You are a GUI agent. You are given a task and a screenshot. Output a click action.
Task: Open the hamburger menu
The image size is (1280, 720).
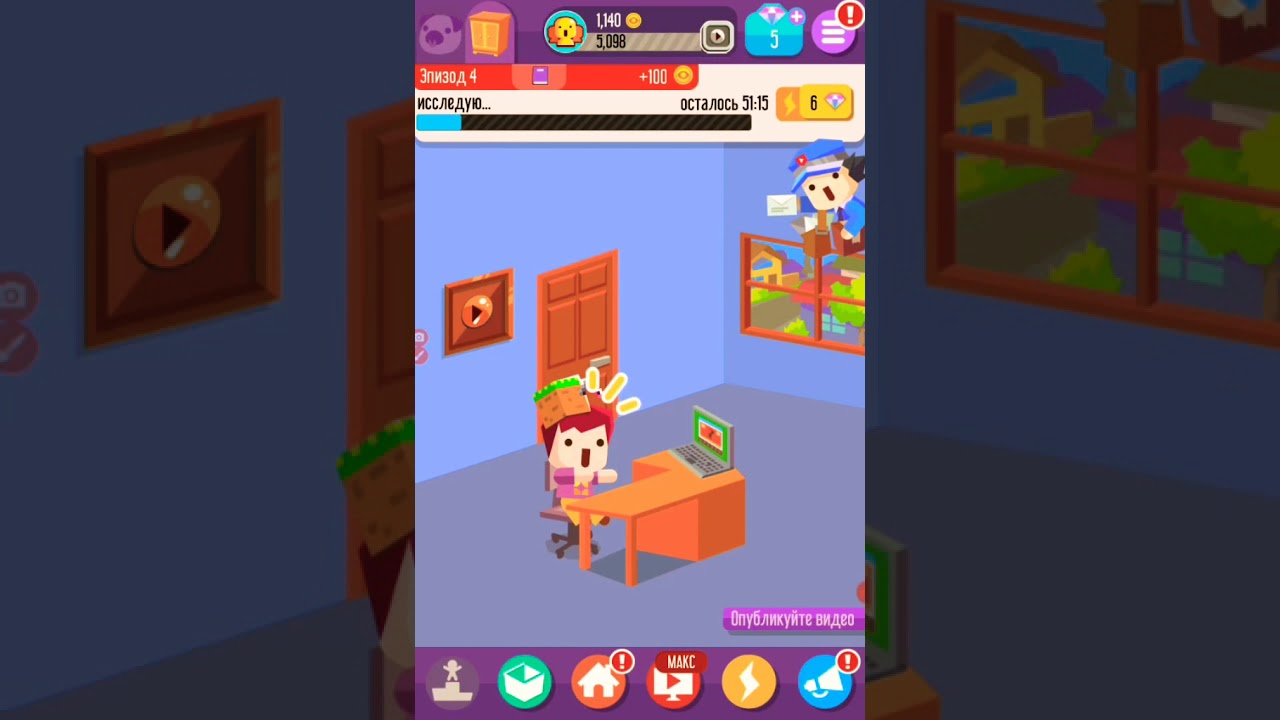click(x=834, y=32)
